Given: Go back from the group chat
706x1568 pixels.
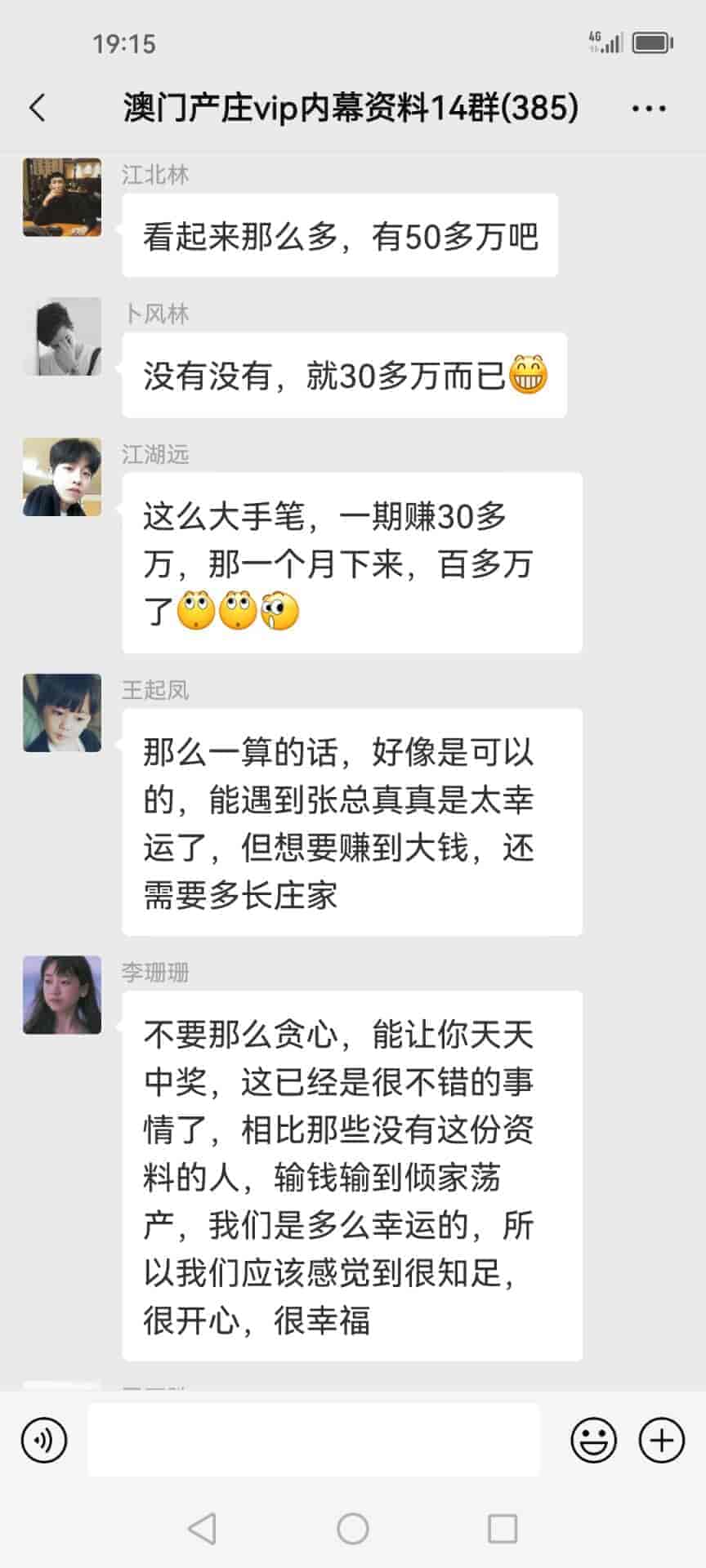Looking at the screenshot, I should tap(38, 108).
